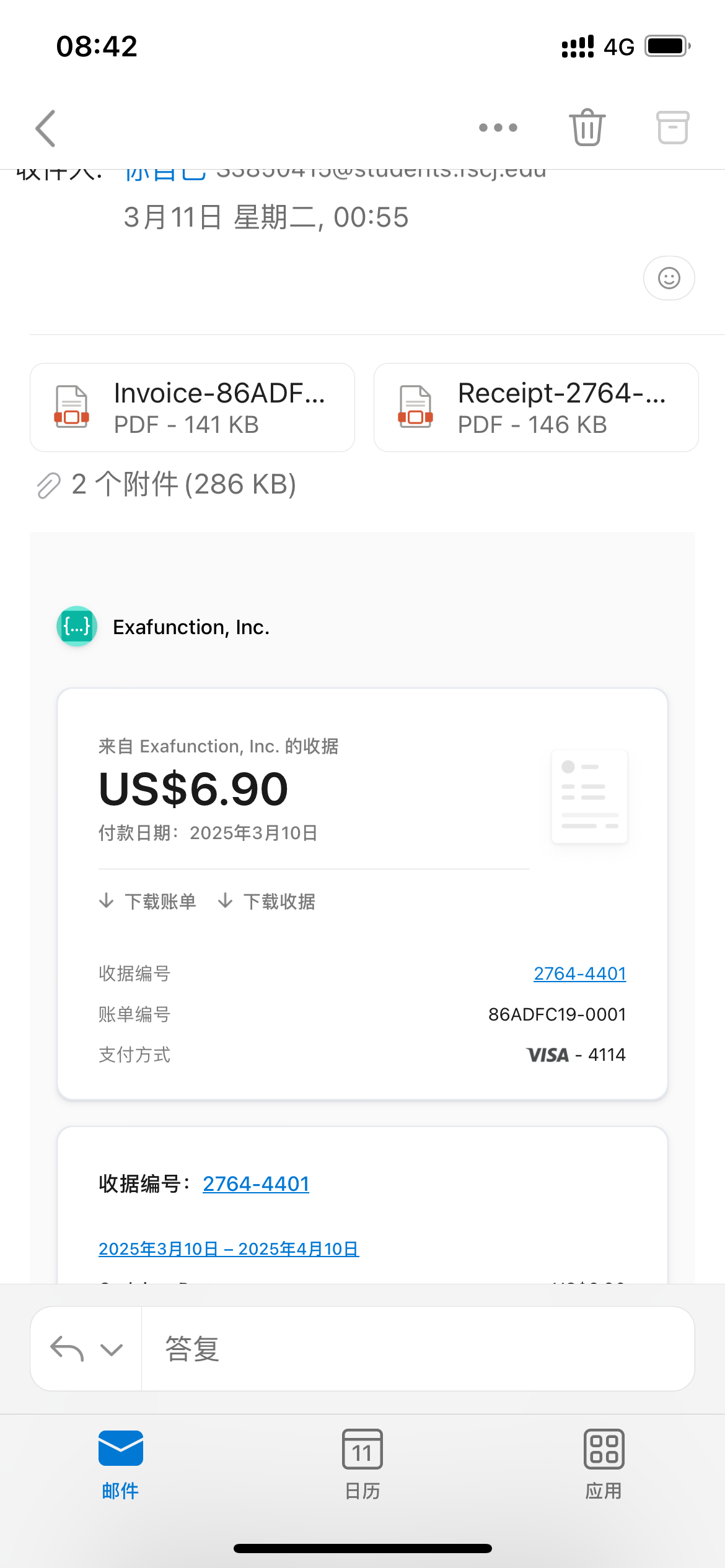Viewport: 725px width, 1568px height.
Task: Archive this email
Action: click(x=672, y=128)
